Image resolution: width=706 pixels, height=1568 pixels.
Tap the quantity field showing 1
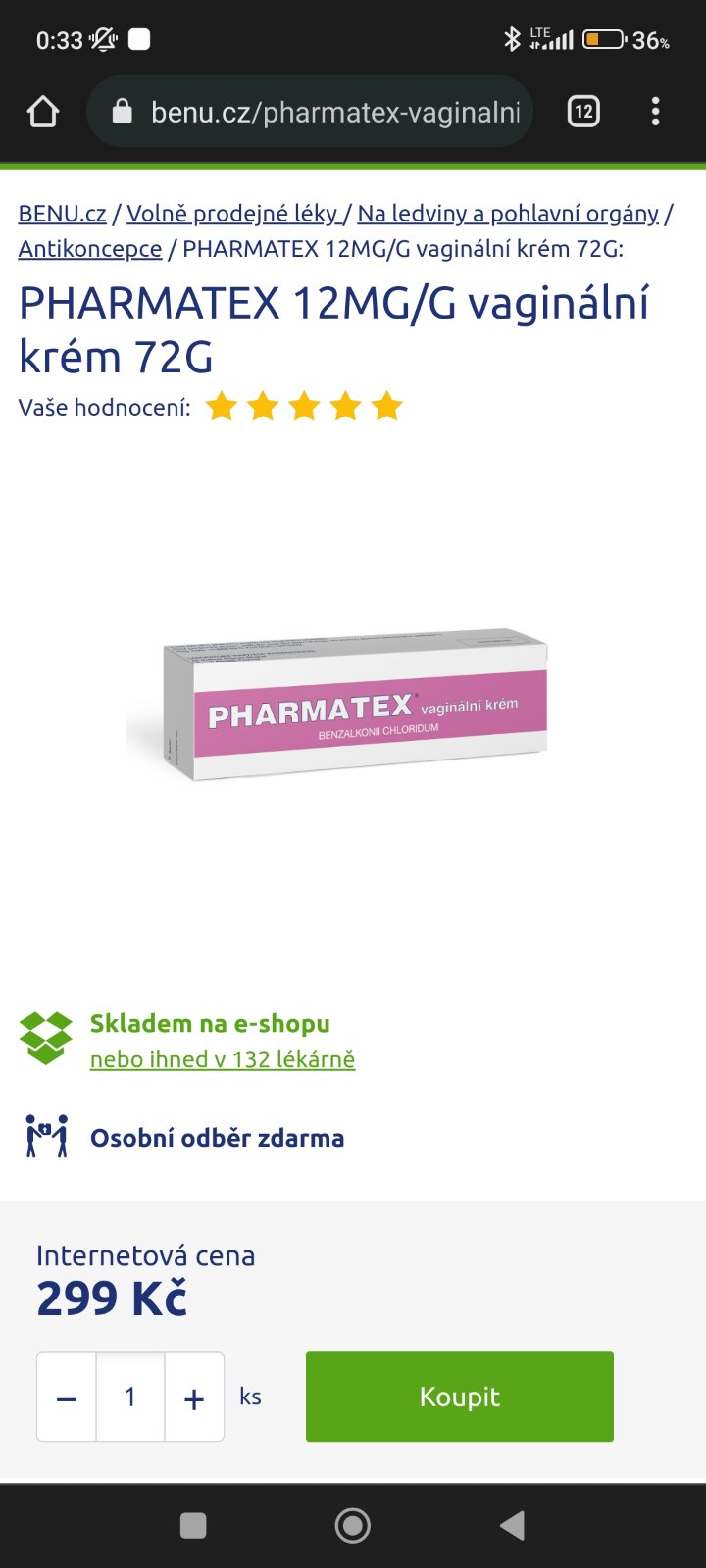coord(130,1396)
